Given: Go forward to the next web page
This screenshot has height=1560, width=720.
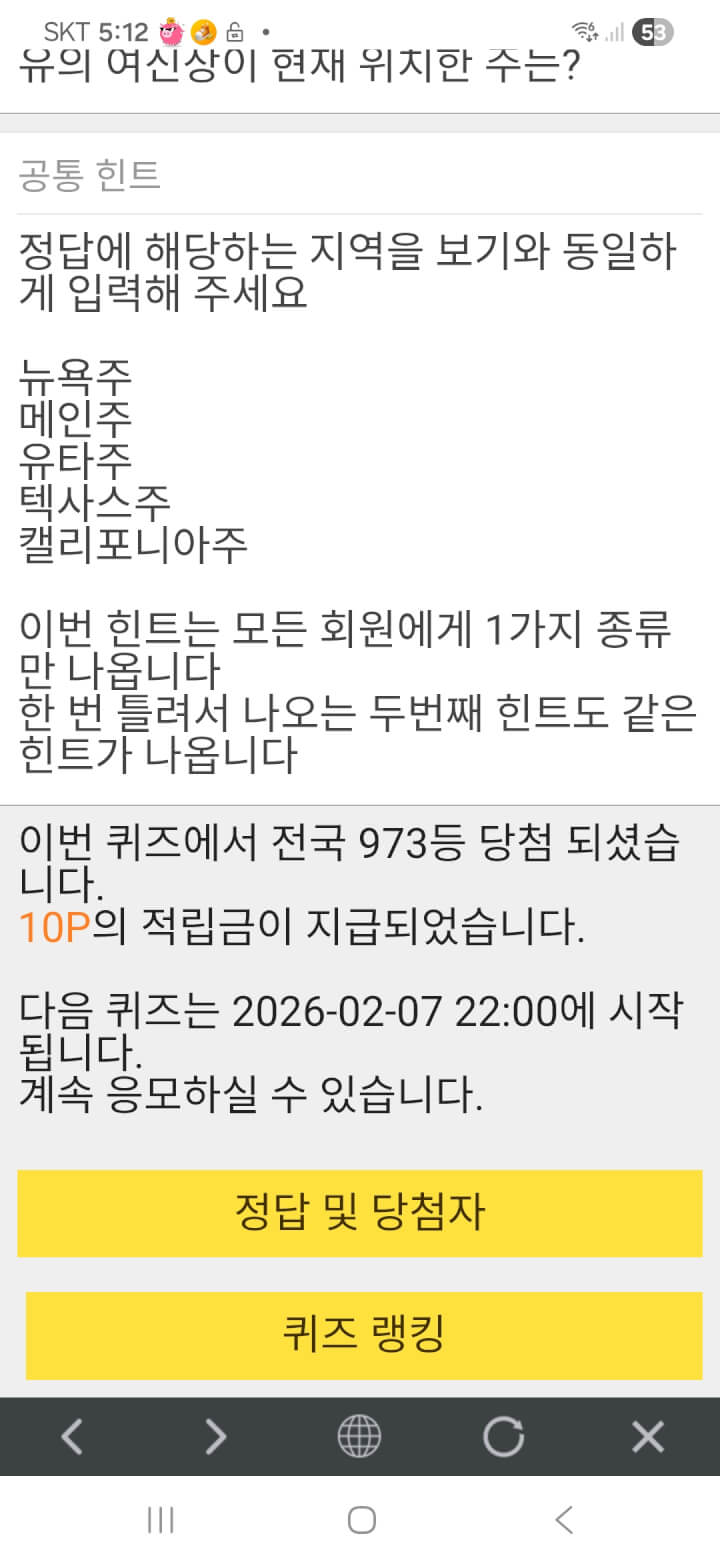Looking at the screenshot, I should pyautogui.click(x=216, y=1437).
